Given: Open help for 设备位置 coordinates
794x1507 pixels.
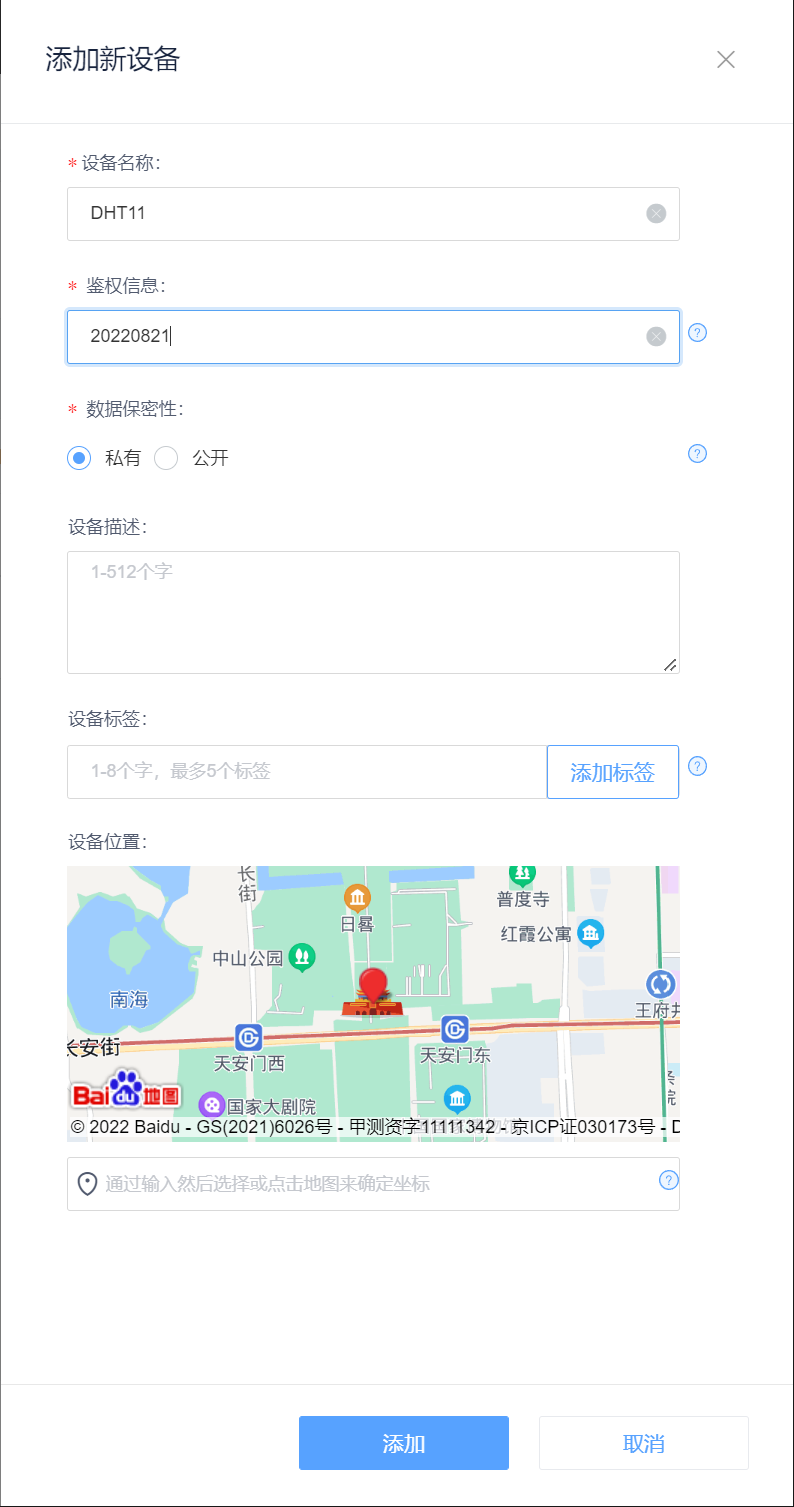Looking at the screenshot, I should (x=668, y=1180).
